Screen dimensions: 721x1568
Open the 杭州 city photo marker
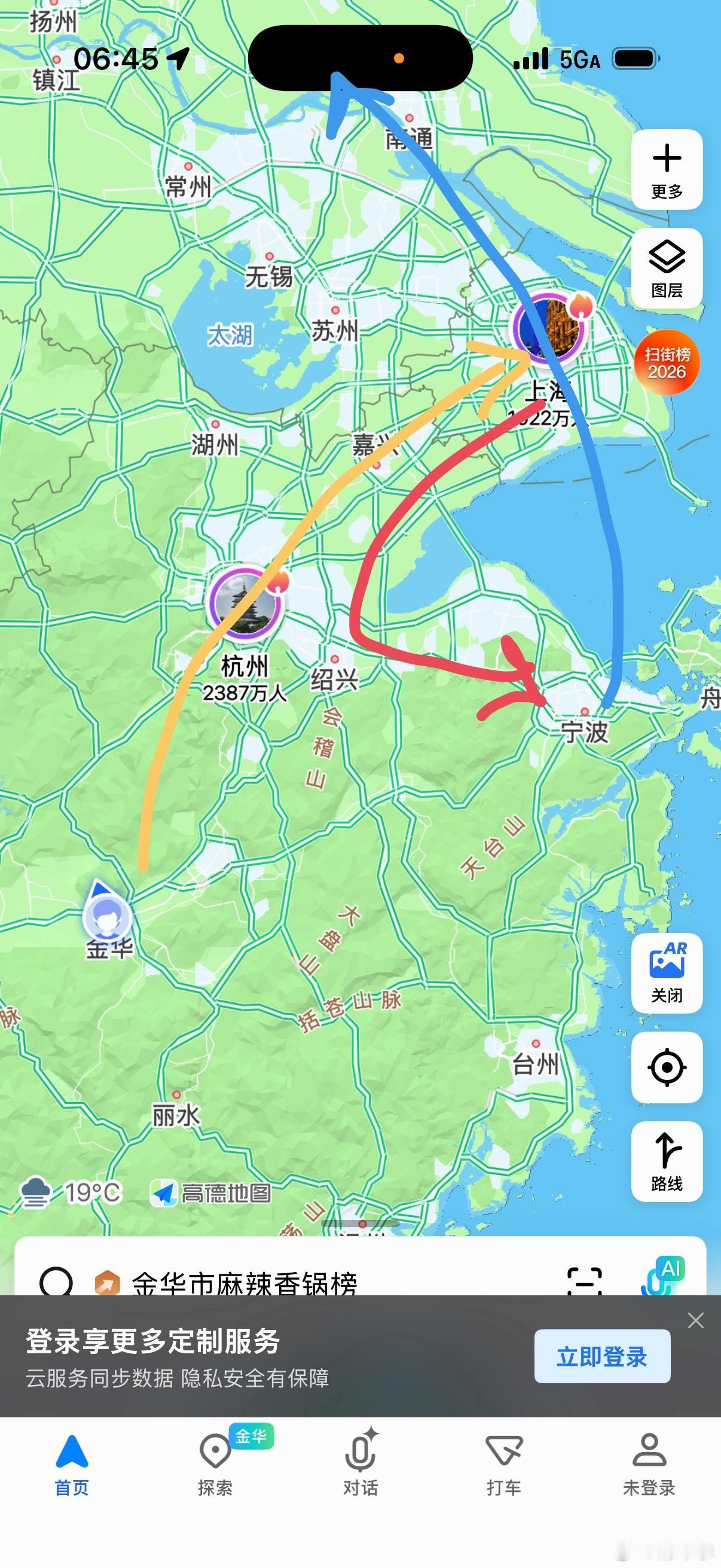pyautogui.click(x=246, y=602)
